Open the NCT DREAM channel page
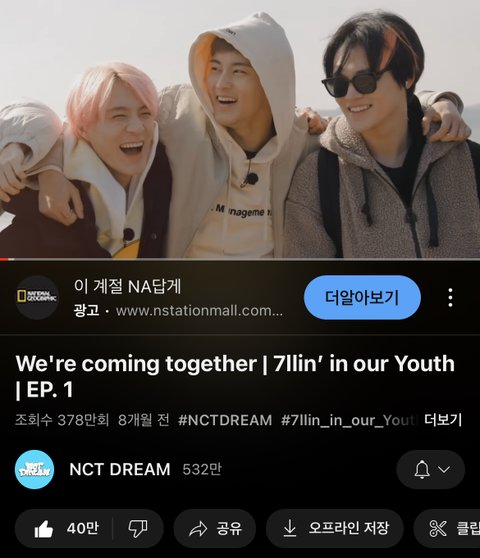 [x=120, y=469]
